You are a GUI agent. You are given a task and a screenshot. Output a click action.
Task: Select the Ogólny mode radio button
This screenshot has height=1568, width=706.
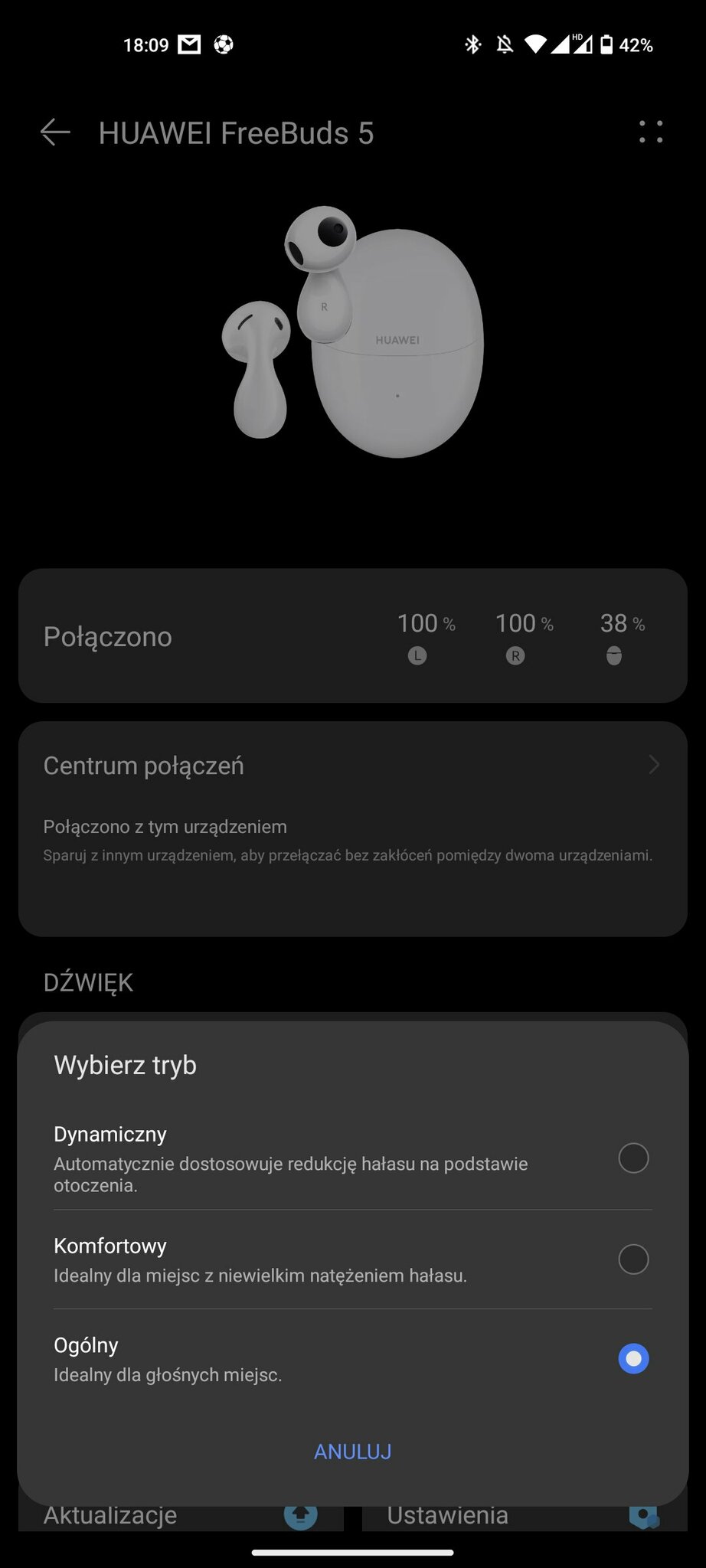(632, 1358)
